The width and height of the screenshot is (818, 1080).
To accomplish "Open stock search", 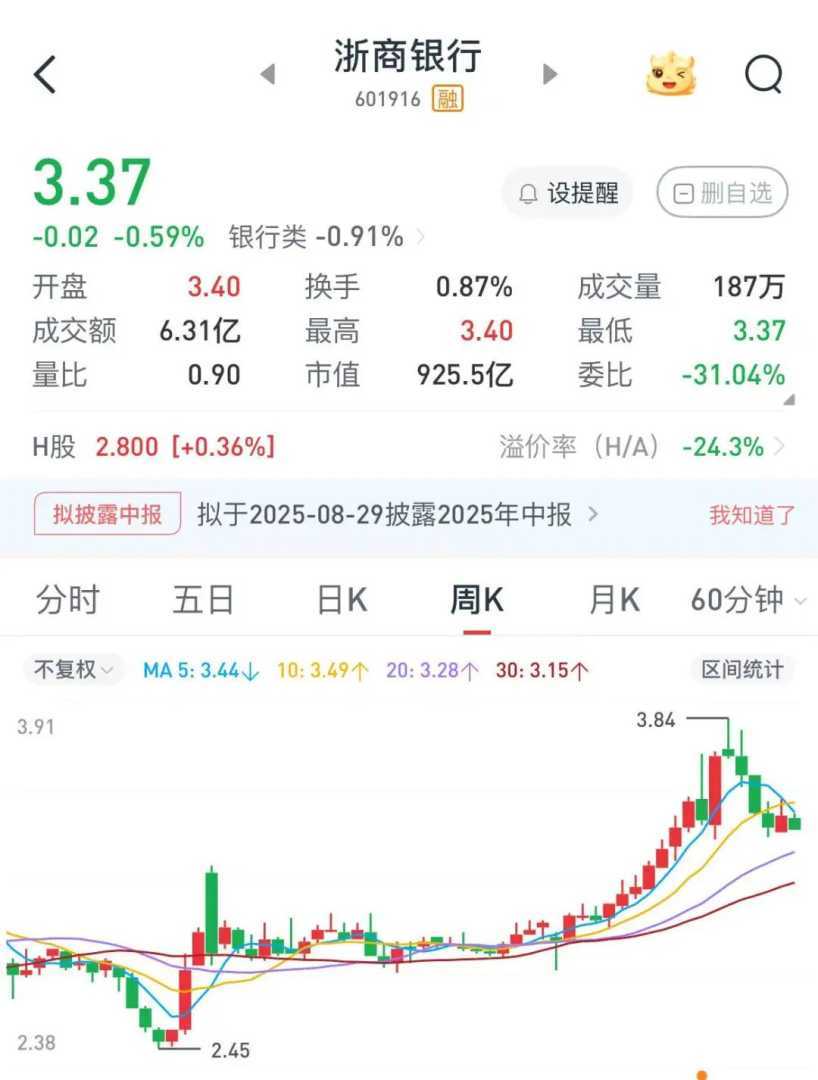I will coord(764,74).
